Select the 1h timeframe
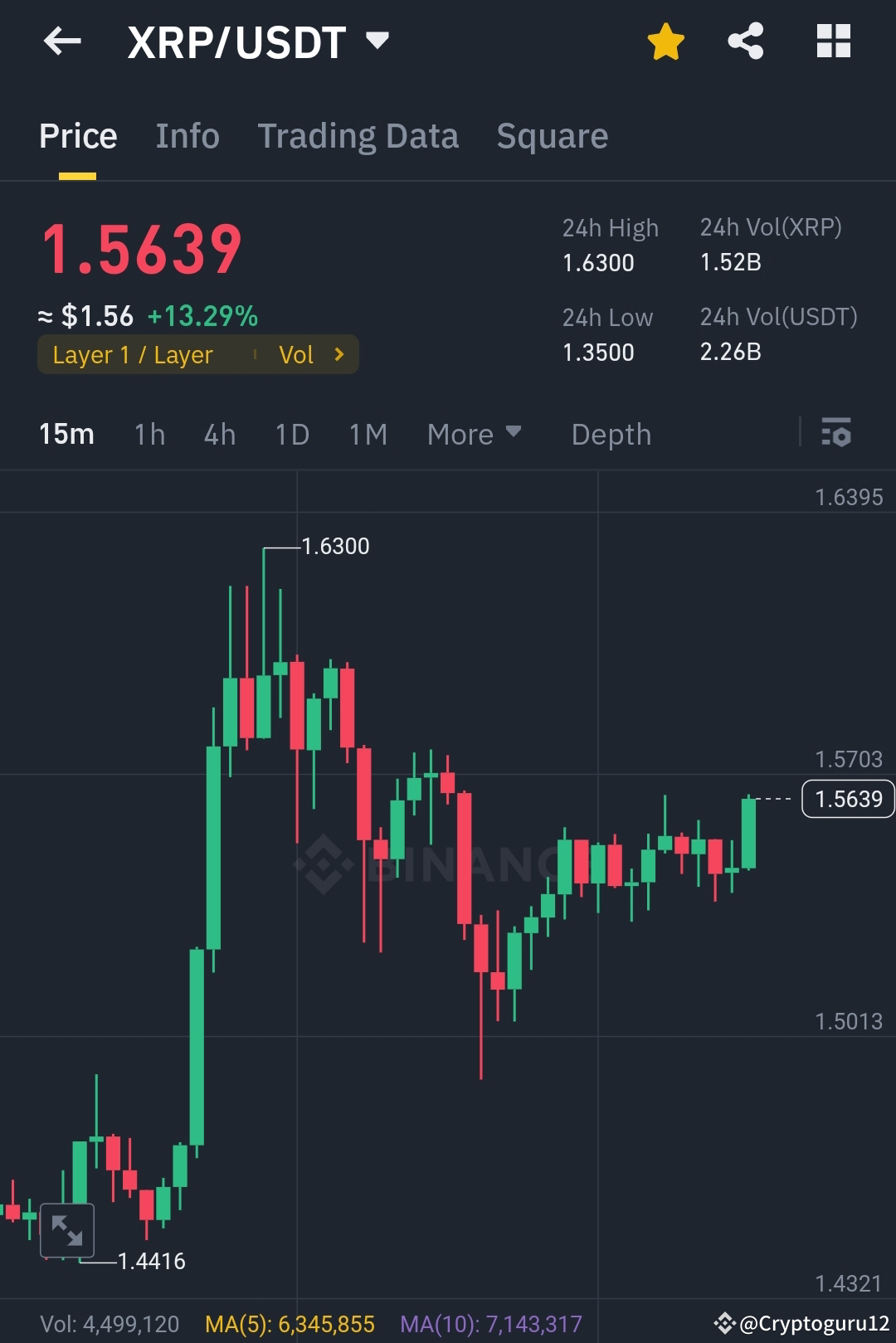The width and height of the screenshot is (896, 1343). tap(149, 434)
